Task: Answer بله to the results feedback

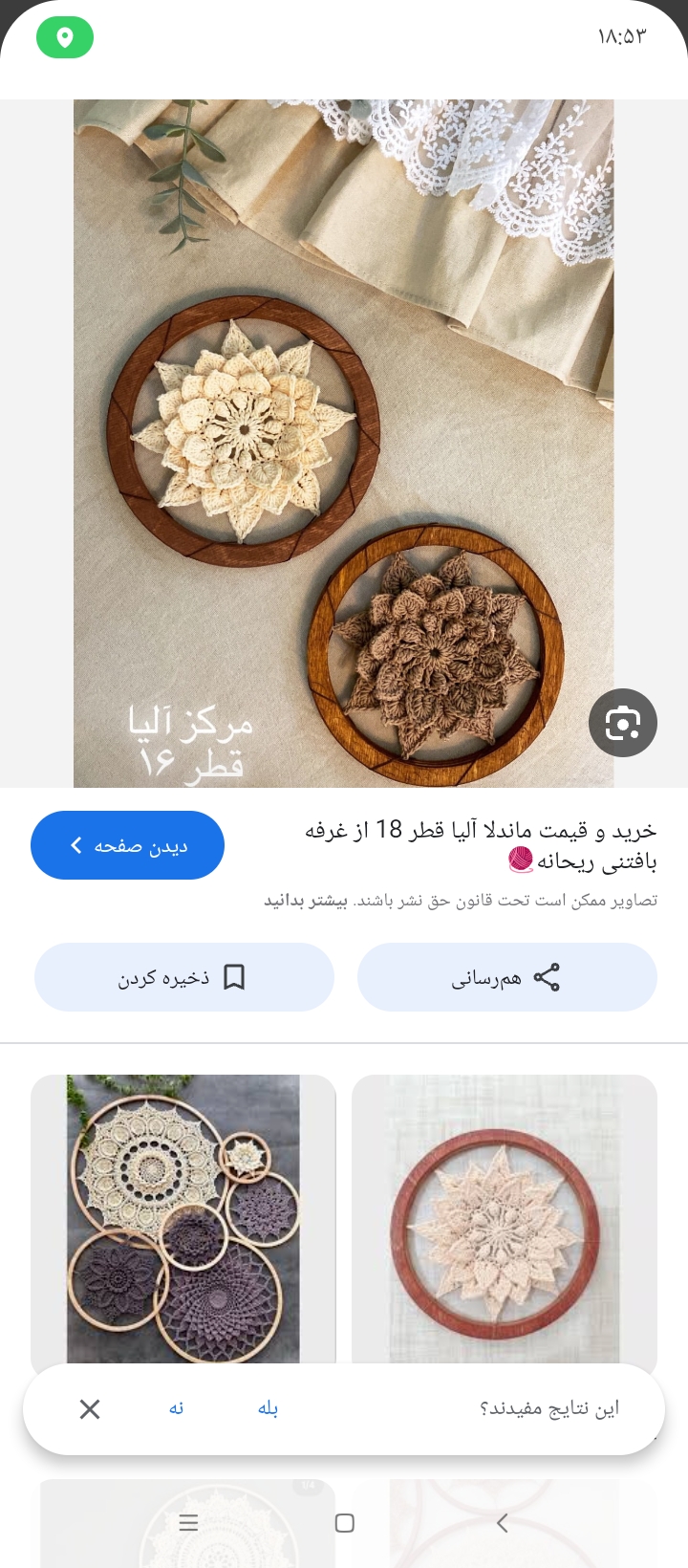Action: tap(268, 1408)
